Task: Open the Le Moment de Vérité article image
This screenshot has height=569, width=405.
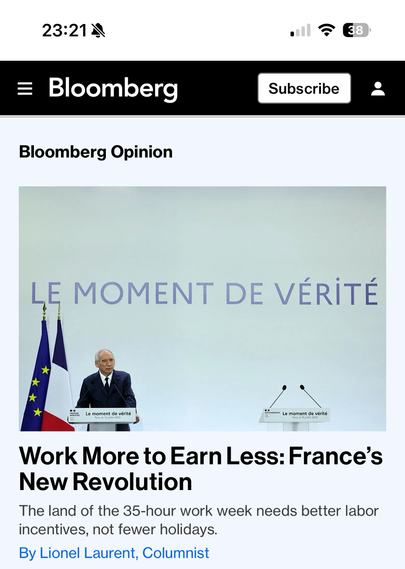Action: [202, 308]
